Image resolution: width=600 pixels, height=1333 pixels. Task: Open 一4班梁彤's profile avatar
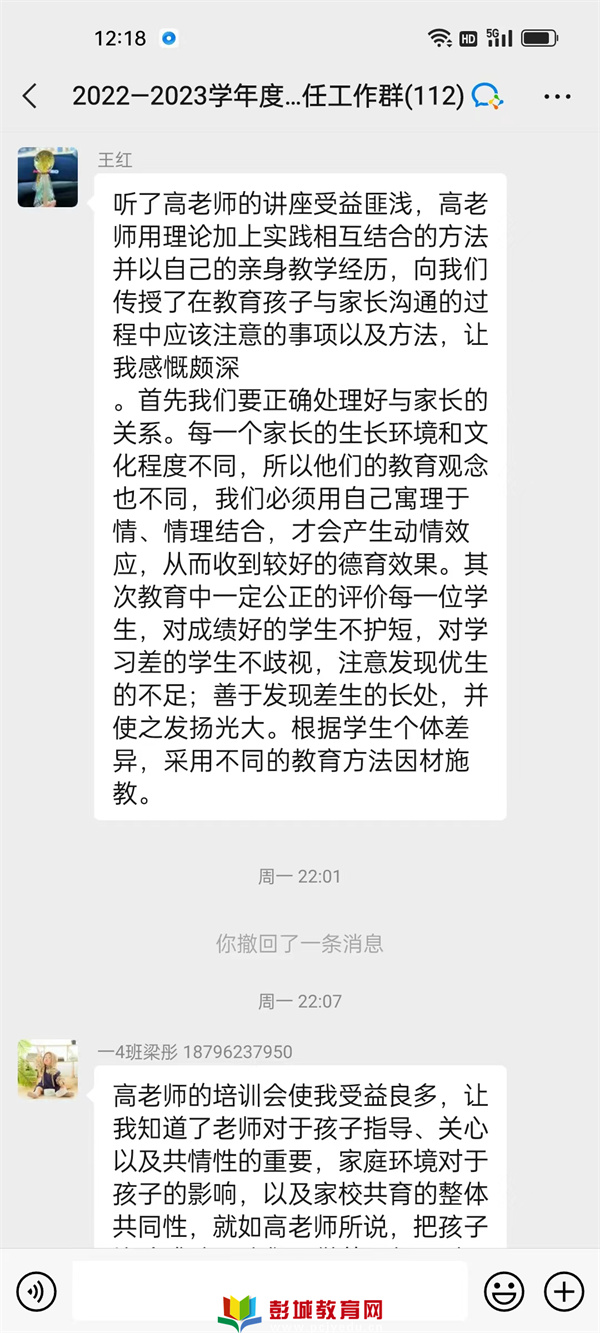point(47,1069)
